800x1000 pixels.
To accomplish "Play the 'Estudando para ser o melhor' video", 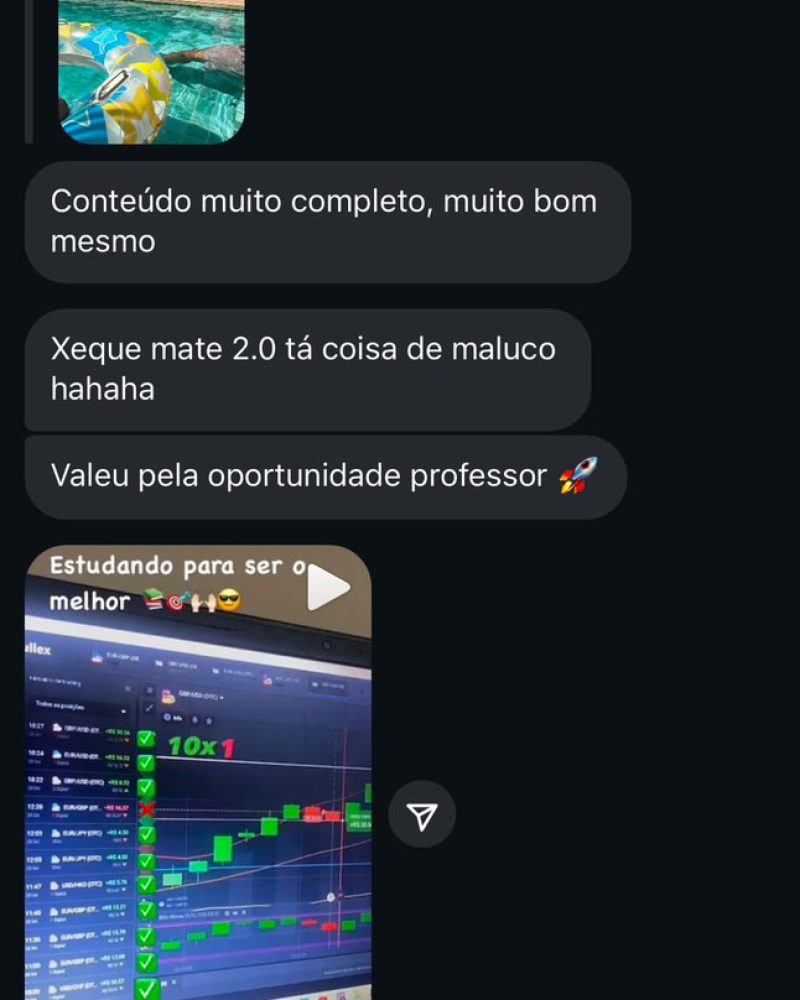I will 328,588.
